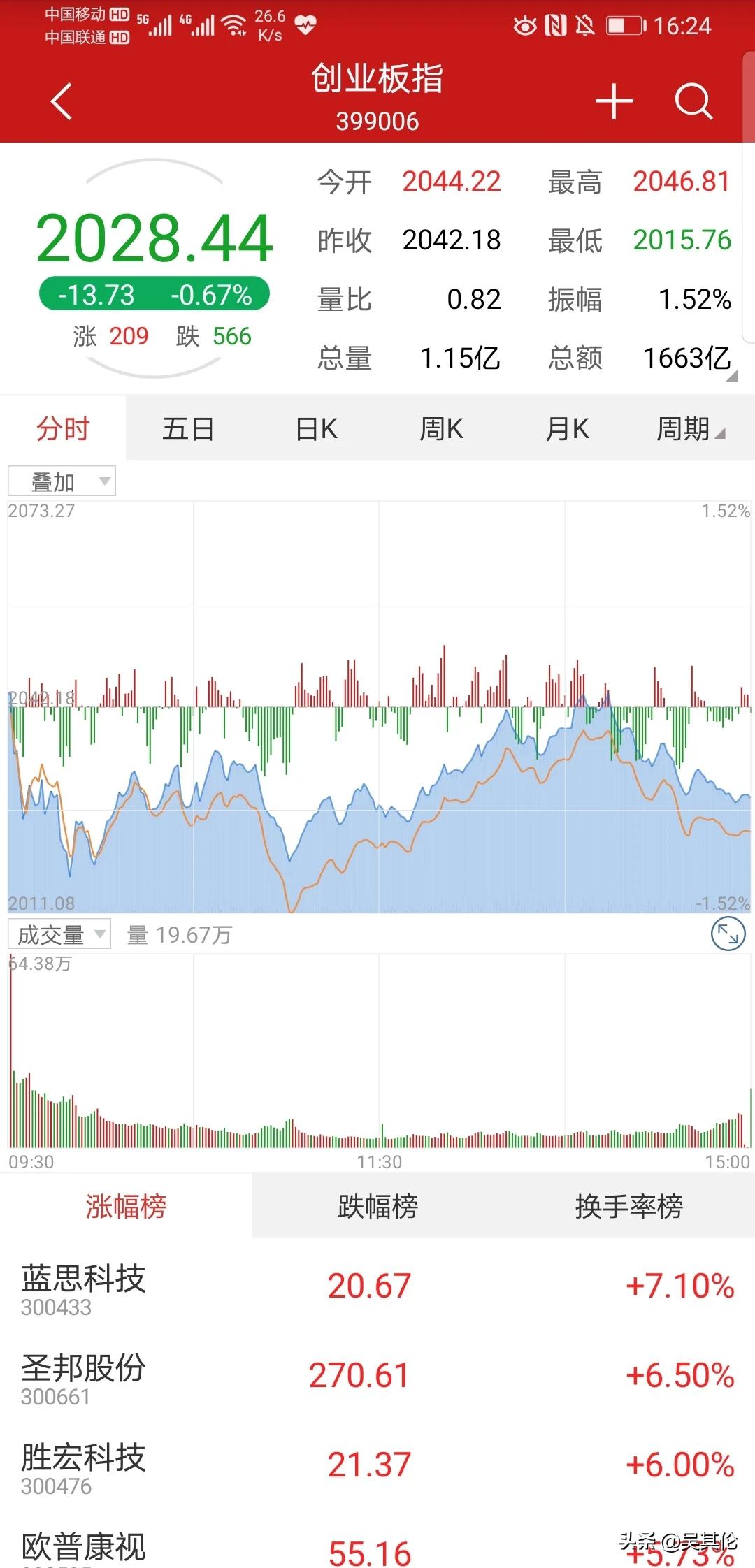Viewport: 755px width, 1568px height.
Task: Switch to the 跌幅榜 ranking tab
Action: tap(377, 1206)
